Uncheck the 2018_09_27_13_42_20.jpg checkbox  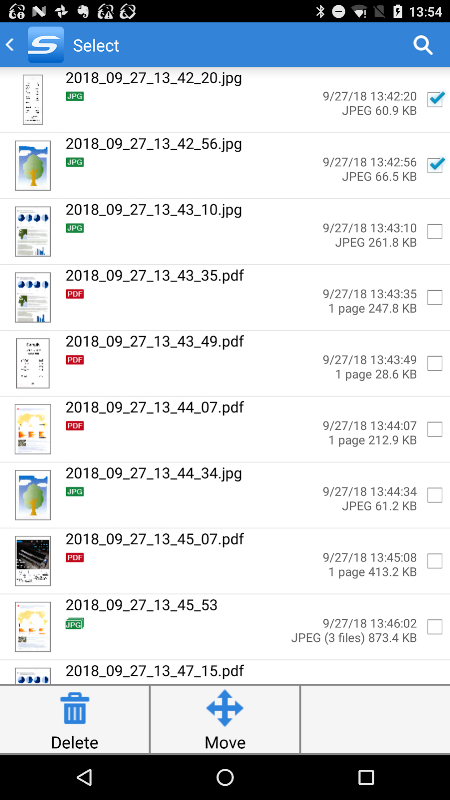(x=435, y=99)
